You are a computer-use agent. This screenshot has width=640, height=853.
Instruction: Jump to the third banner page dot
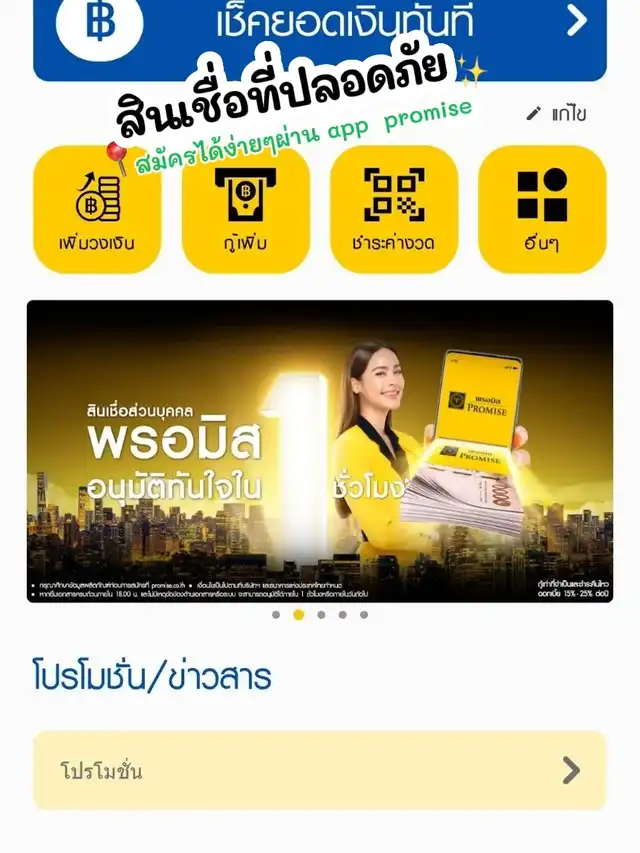[x=321, y=615]
